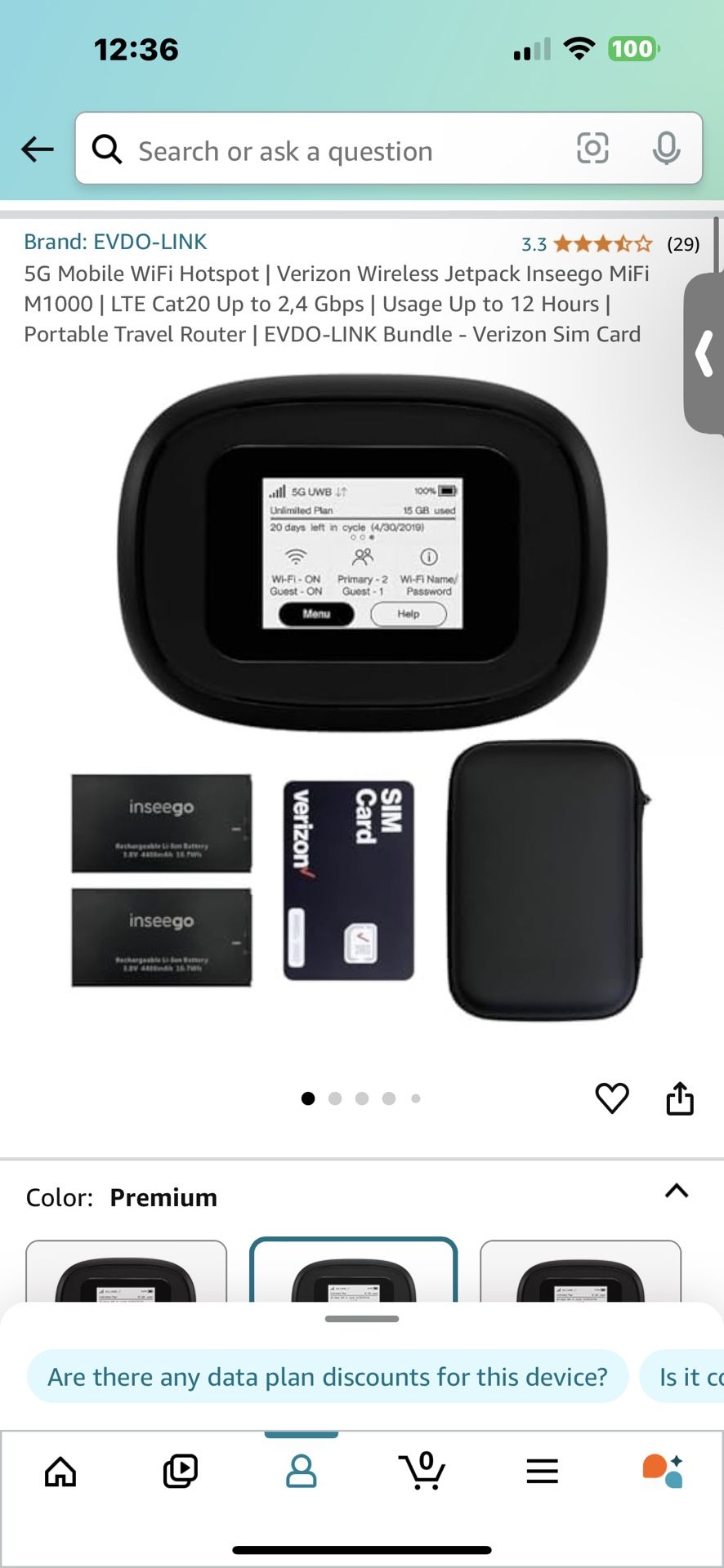View the 3.3 star ratings and reviews
The height and width of the screenshot is (1568, 724).
609,243
